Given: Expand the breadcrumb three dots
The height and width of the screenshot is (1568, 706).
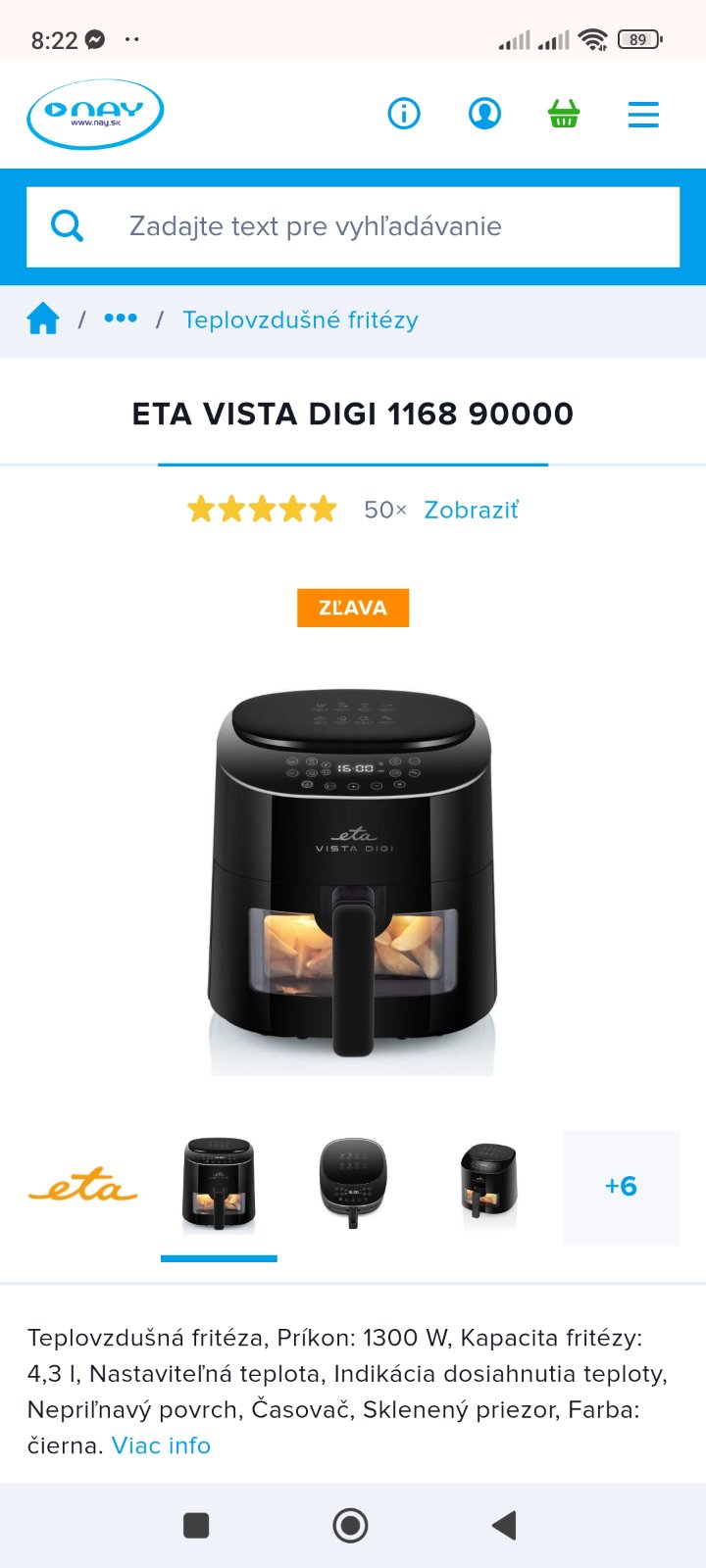Looking at the screenshot, I should (121, 318).
